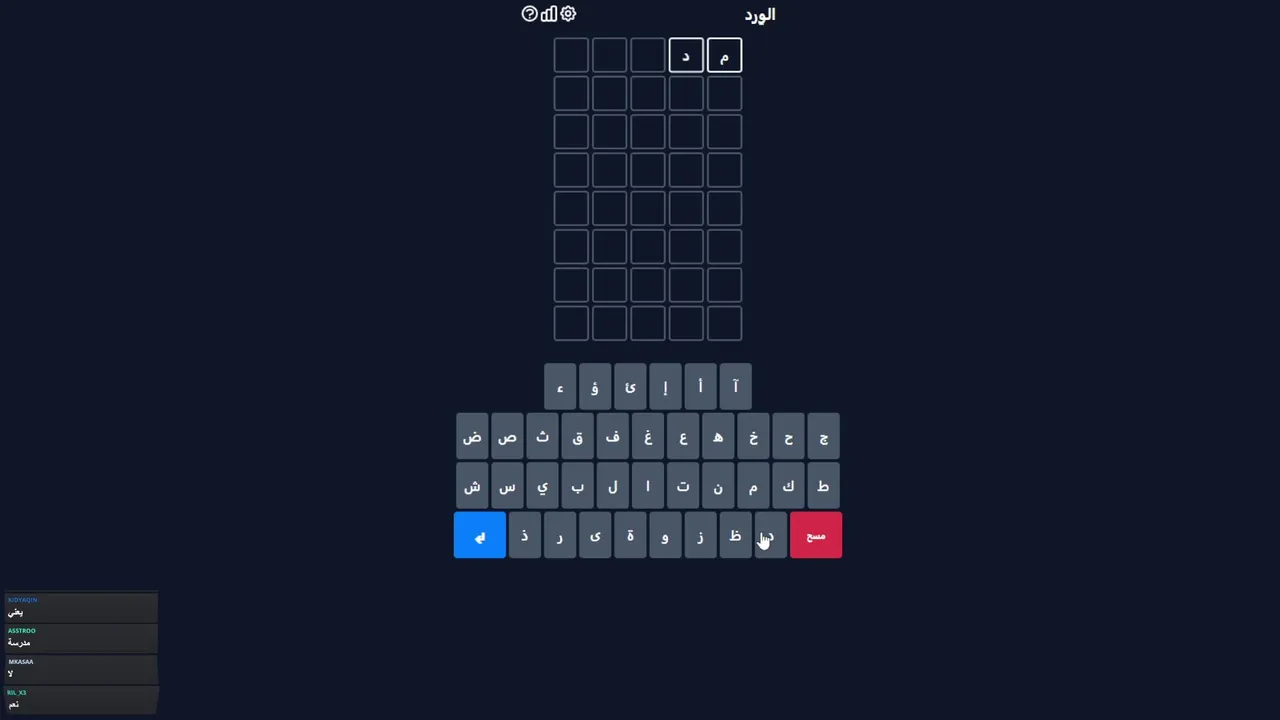1280x720 pixels.
Task: Type the letter ر
Action: click(x=560, y=536)
